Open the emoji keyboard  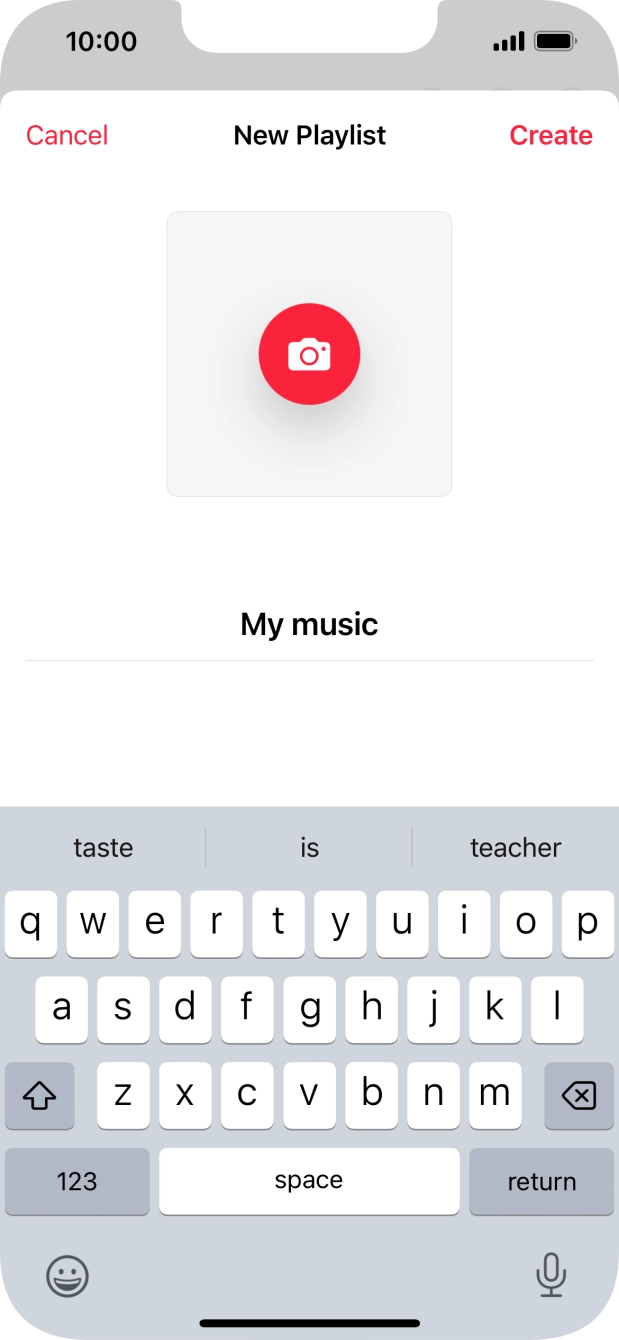[68, 1275]
